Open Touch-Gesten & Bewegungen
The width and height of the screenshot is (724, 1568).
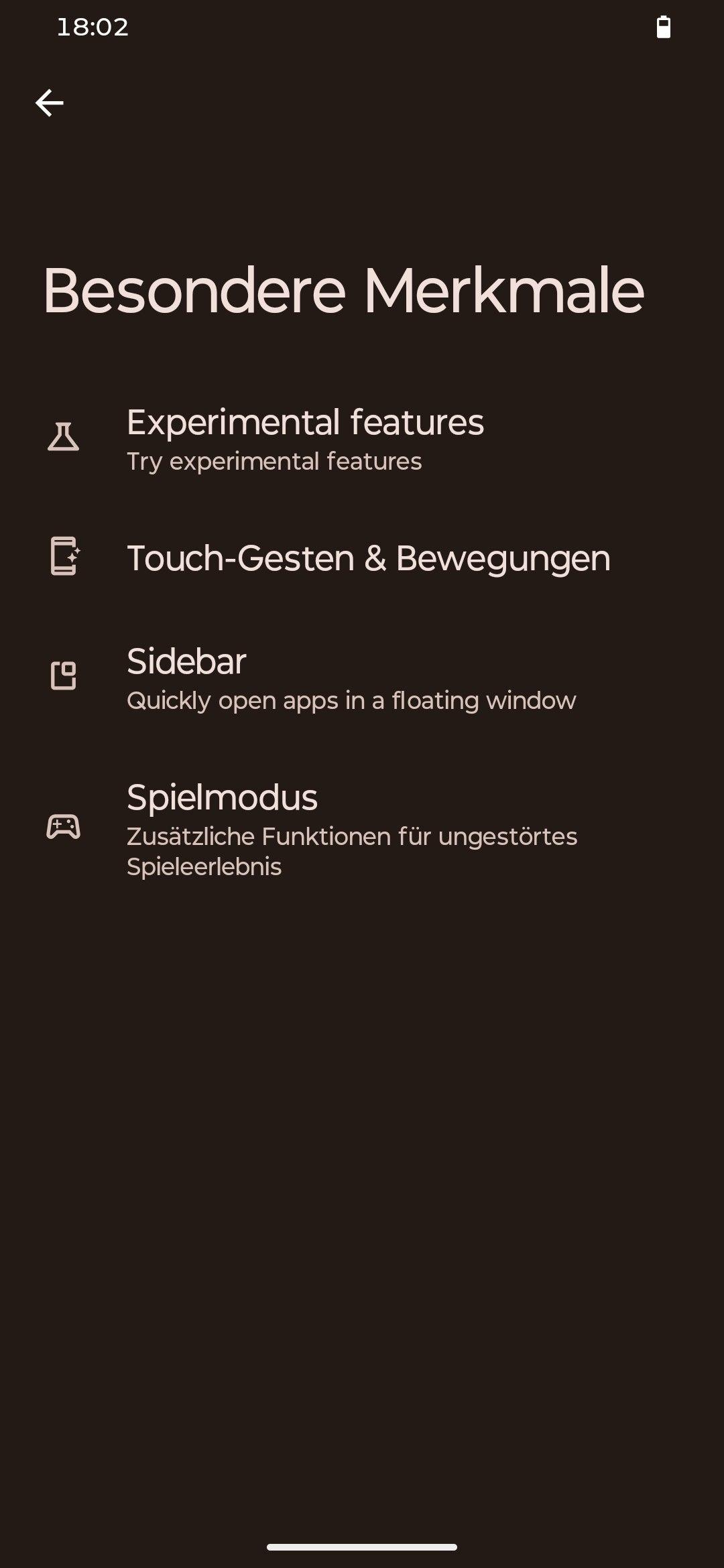coord(368,558)
